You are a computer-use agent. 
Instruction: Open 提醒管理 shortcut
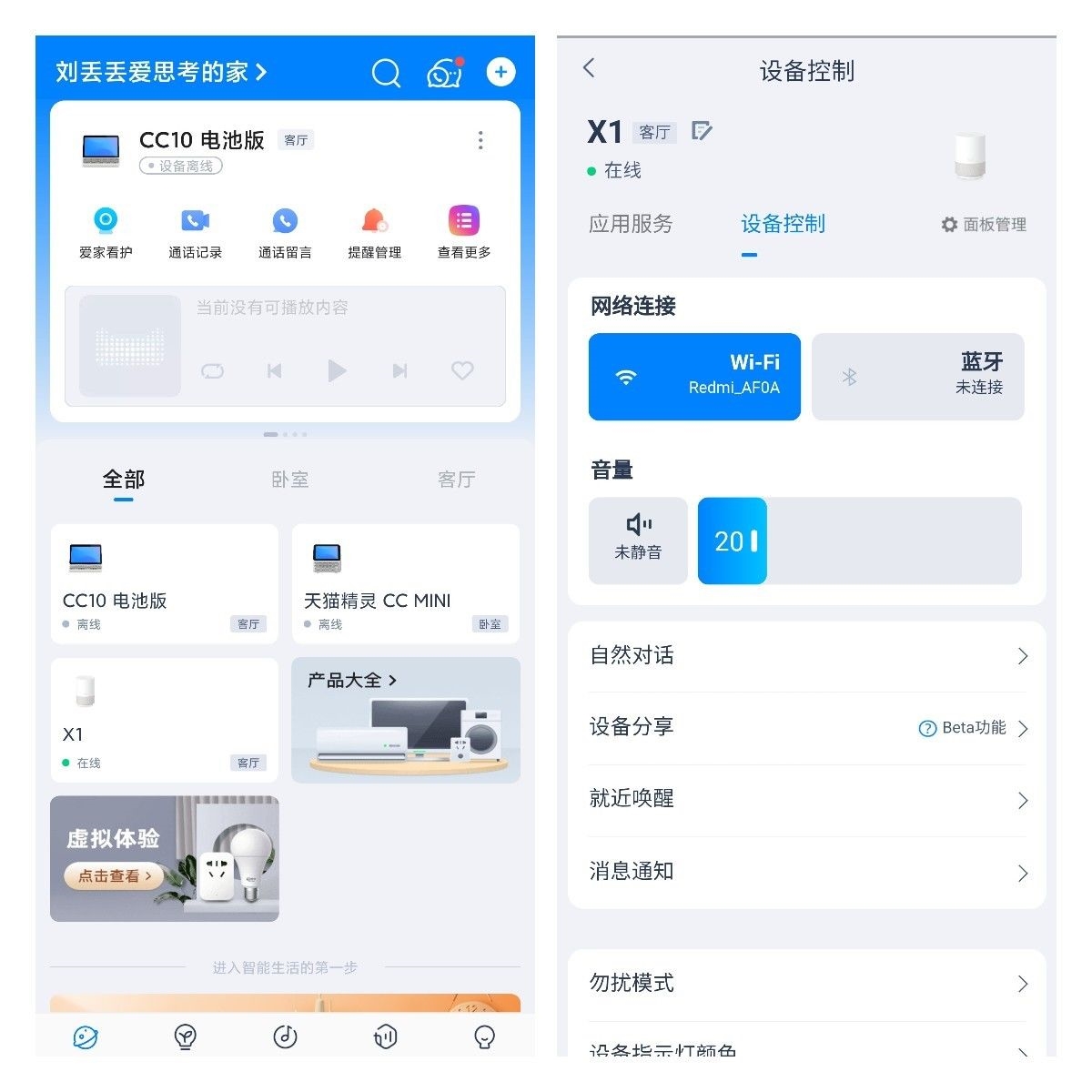tap(374, 232)
